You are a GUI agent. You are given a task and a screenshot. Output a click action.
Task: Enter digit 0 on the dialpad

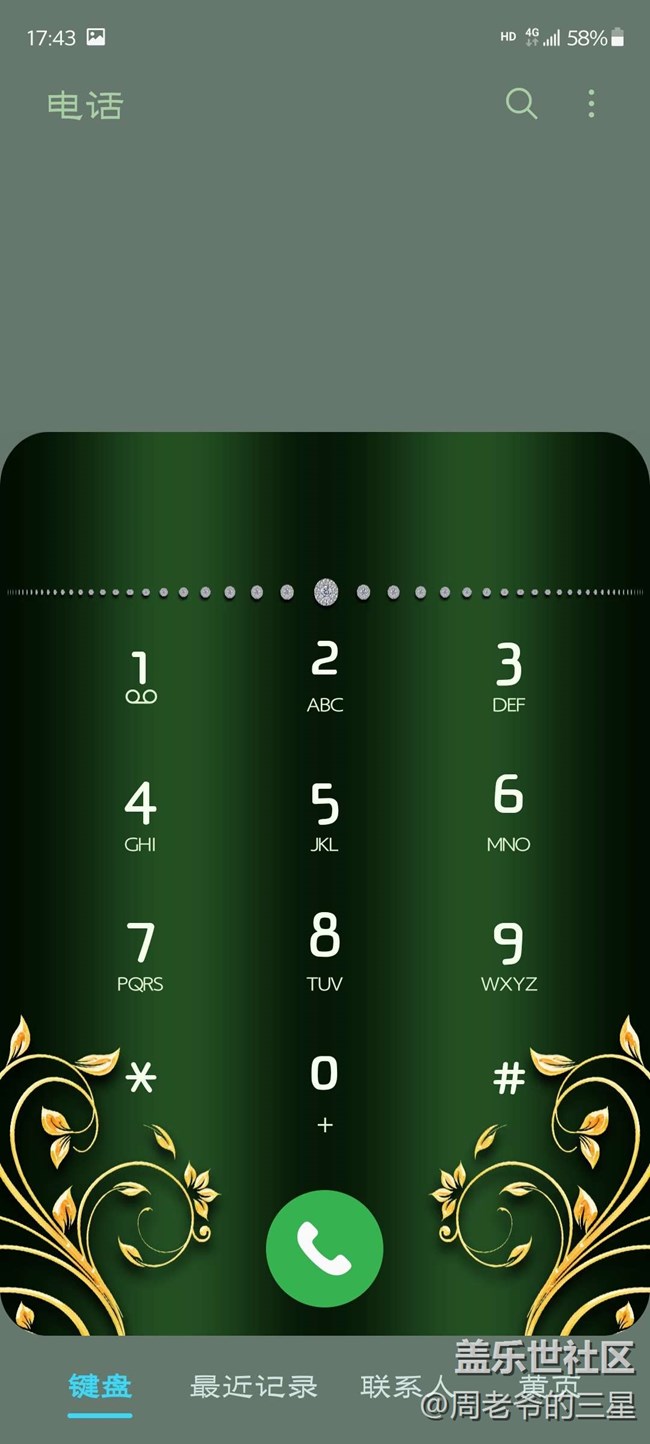325,1090
